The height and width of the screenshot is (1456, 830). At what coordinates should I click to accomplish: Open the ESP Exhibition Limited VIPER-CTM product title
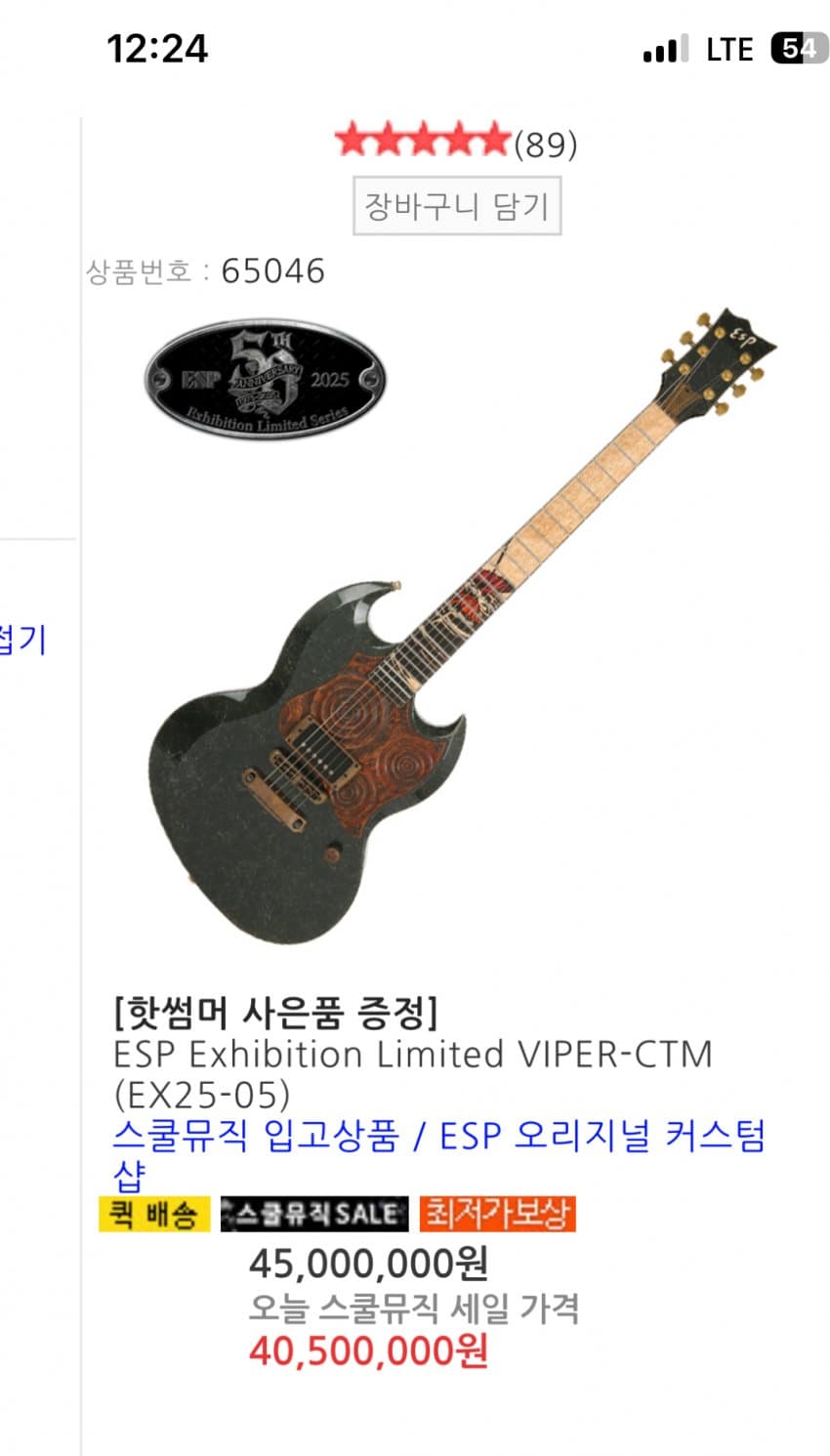pos(412,1073)
